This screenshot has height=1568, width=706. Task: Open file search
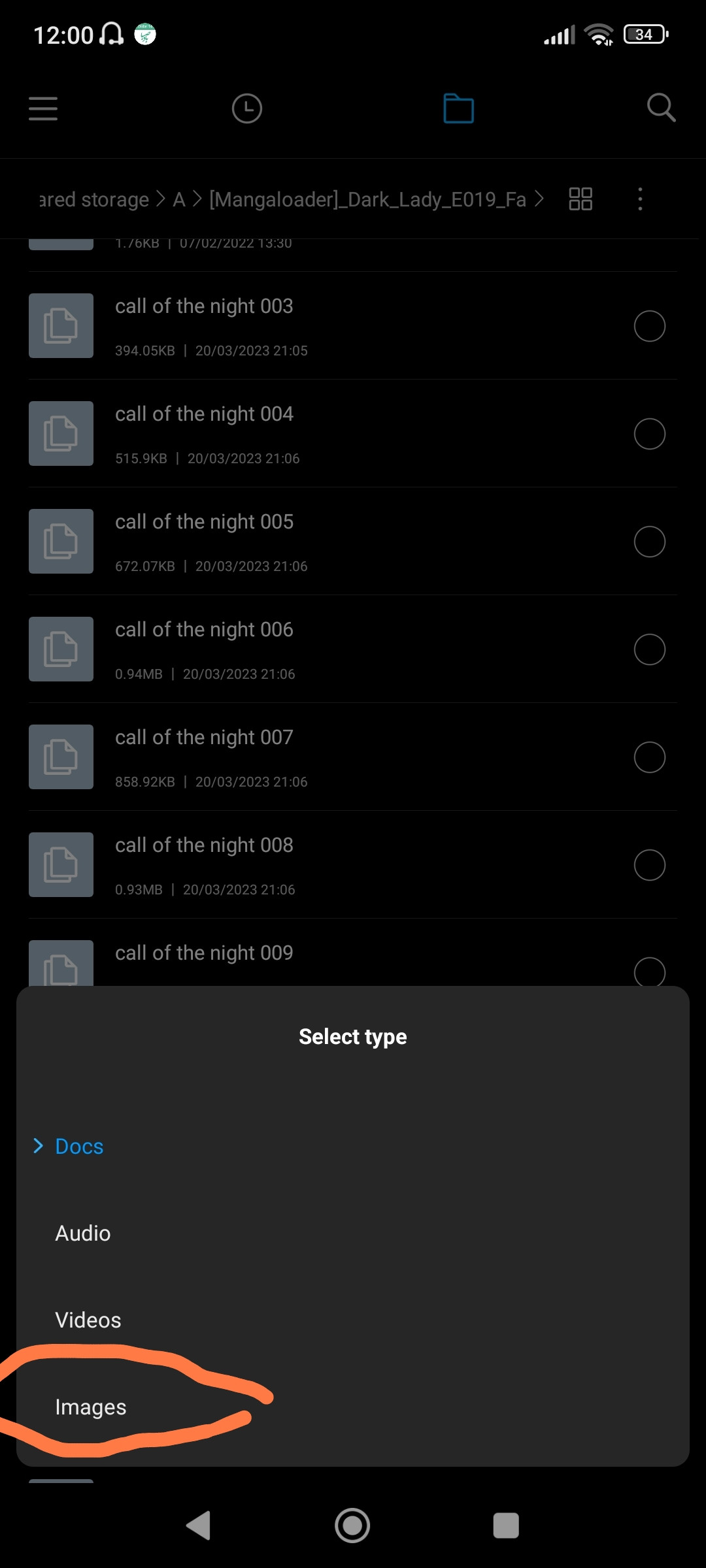pyautogui.click(x=661, y=108)
